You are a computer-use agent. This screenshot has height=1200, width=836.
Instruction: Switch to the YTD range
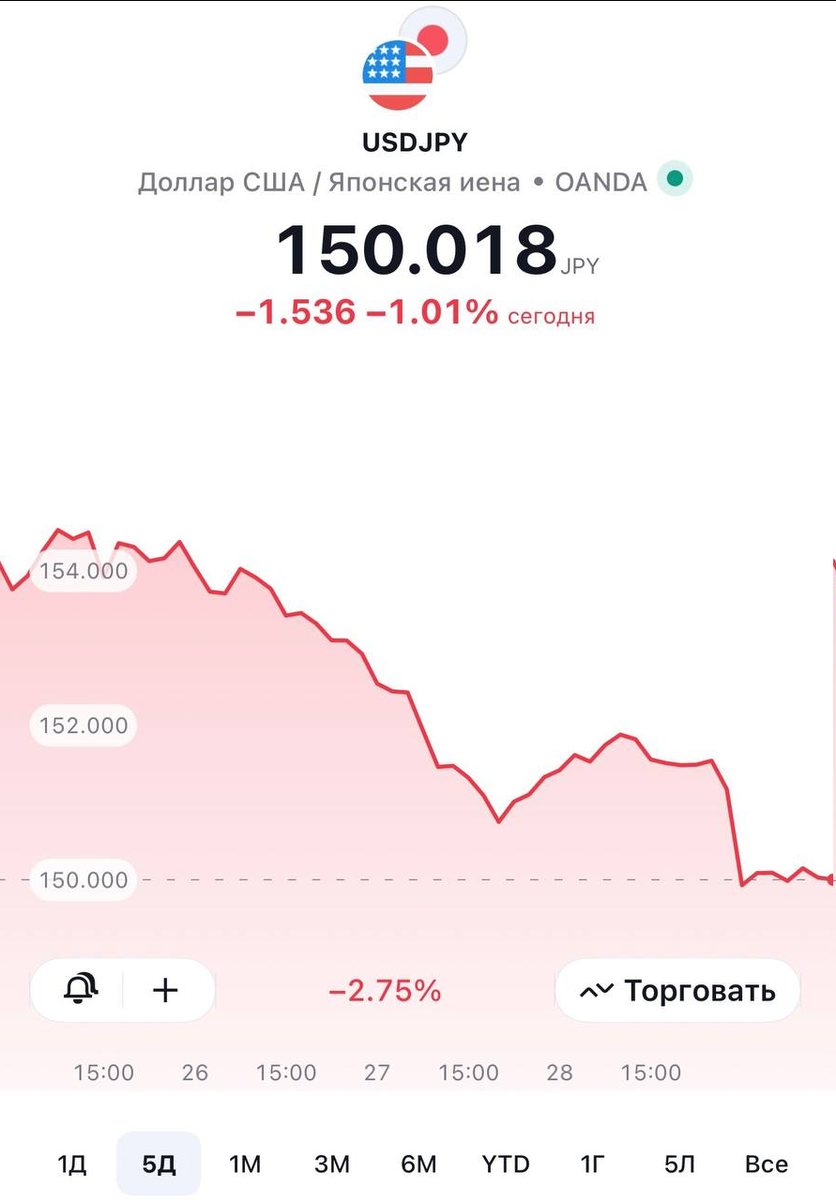506,1164
